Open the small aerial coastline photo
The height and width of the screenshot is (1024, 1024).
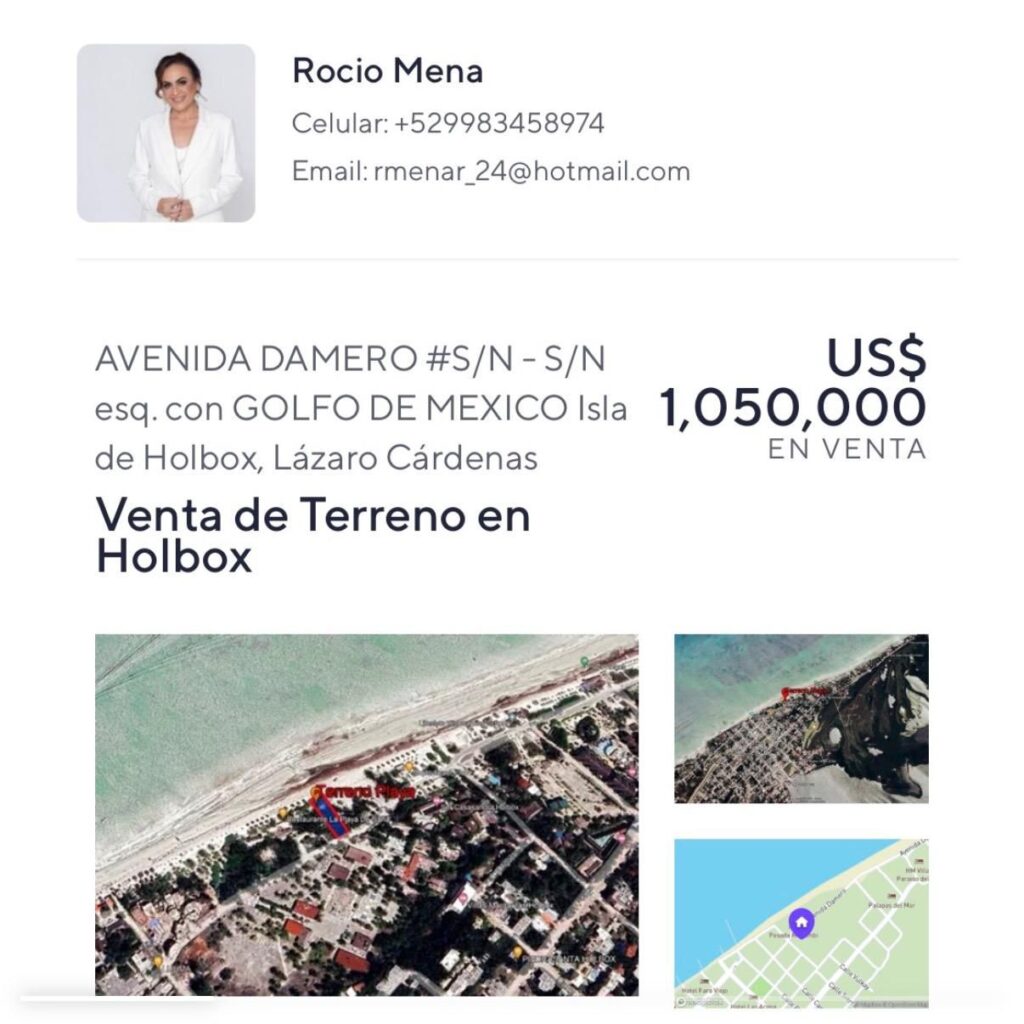tap(800, 718)
